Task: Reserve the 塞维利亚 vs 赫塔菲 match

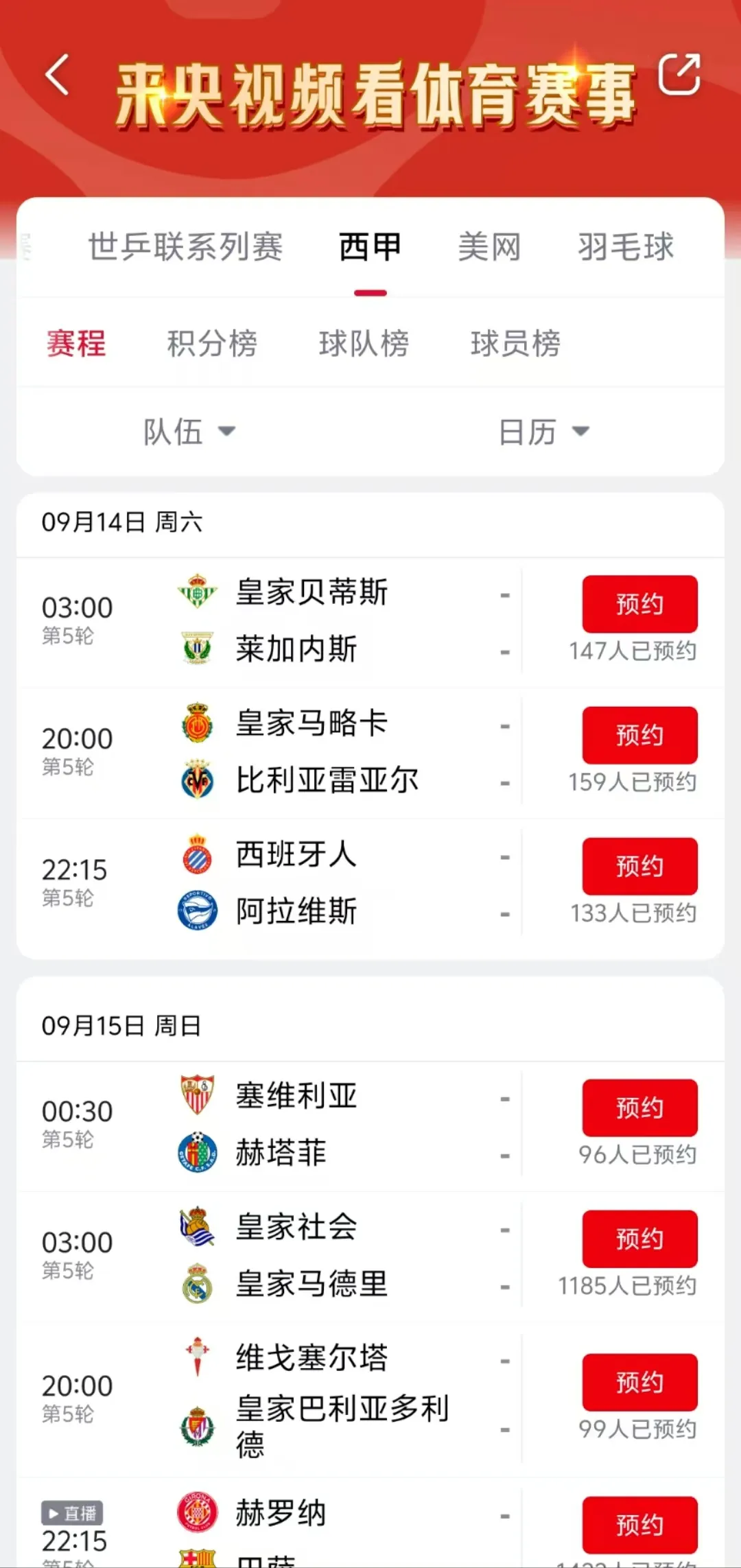Action: coord(639,1108)
